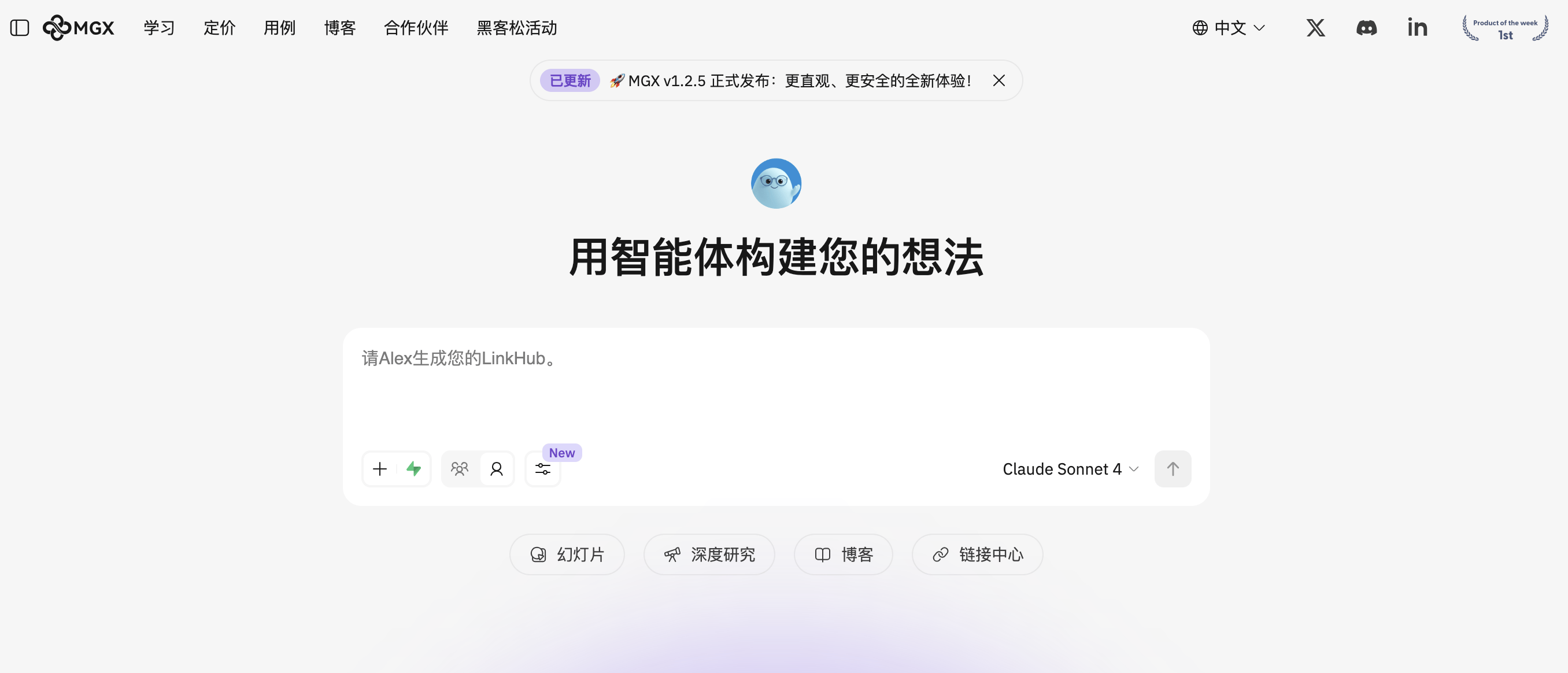Open the 合作伙伴 page
The image size is (1568, 673).
point(416,27)
